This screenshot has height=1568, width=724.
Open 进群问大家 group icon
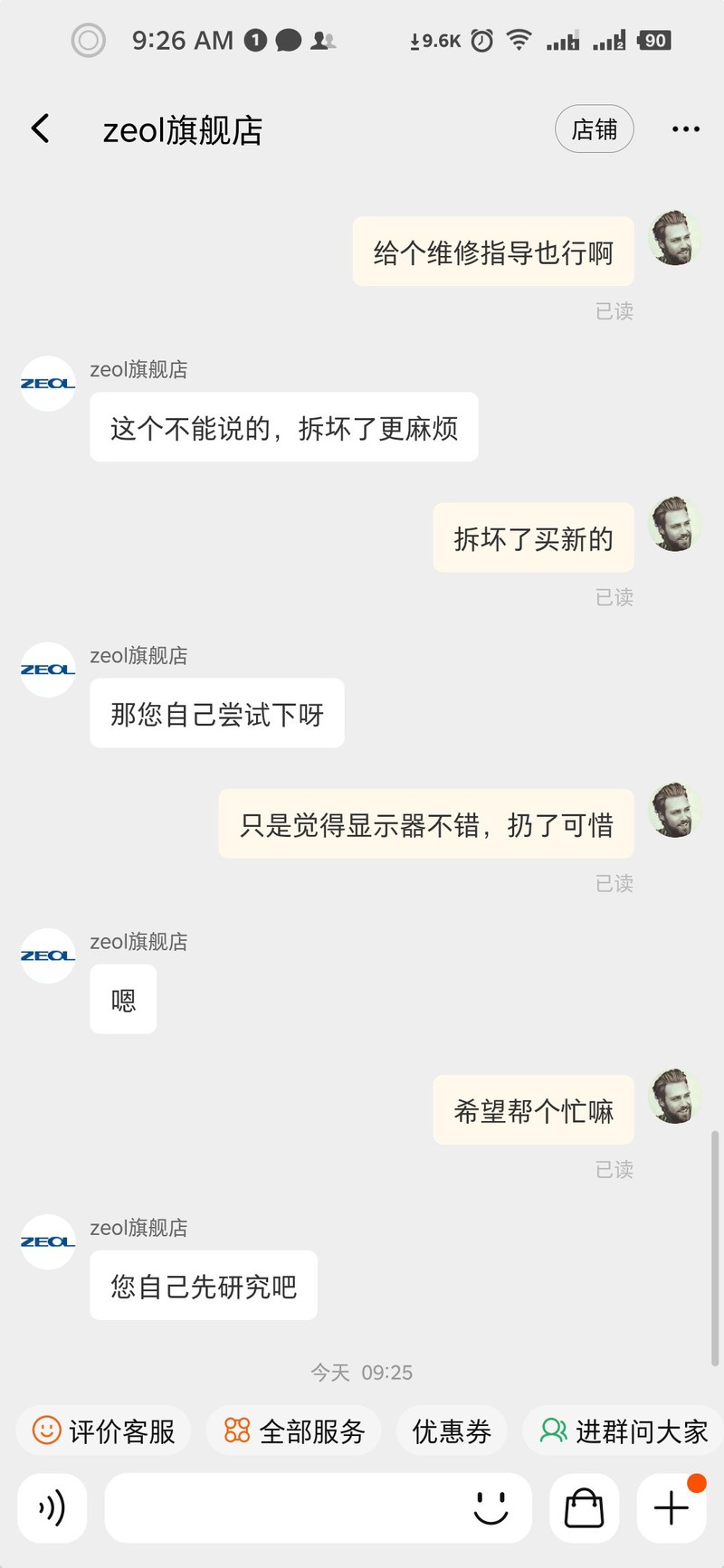pyautogui.click(x=551, y=1430)
